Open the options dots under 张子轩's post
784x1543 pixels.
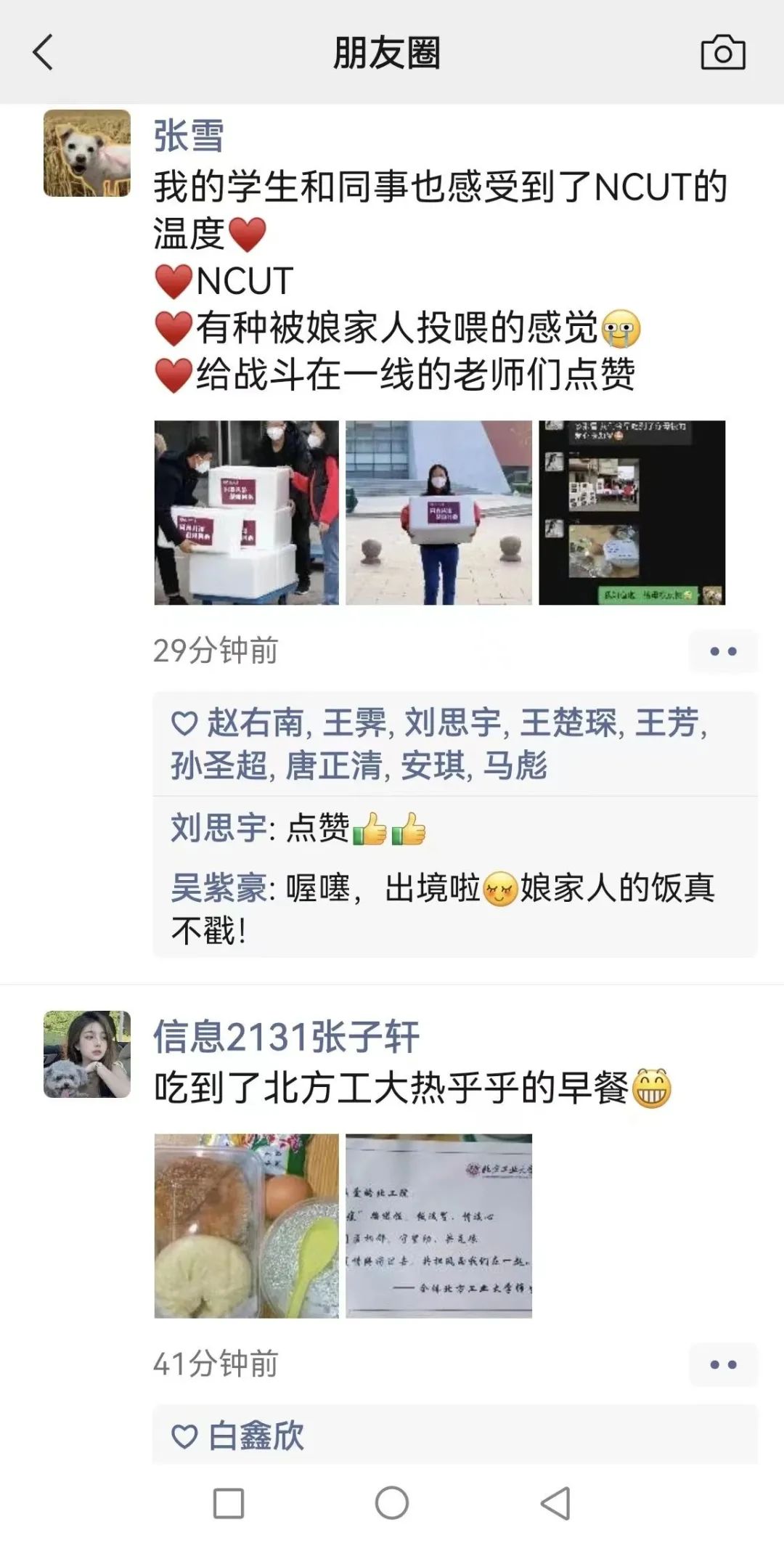point(723,1364)
